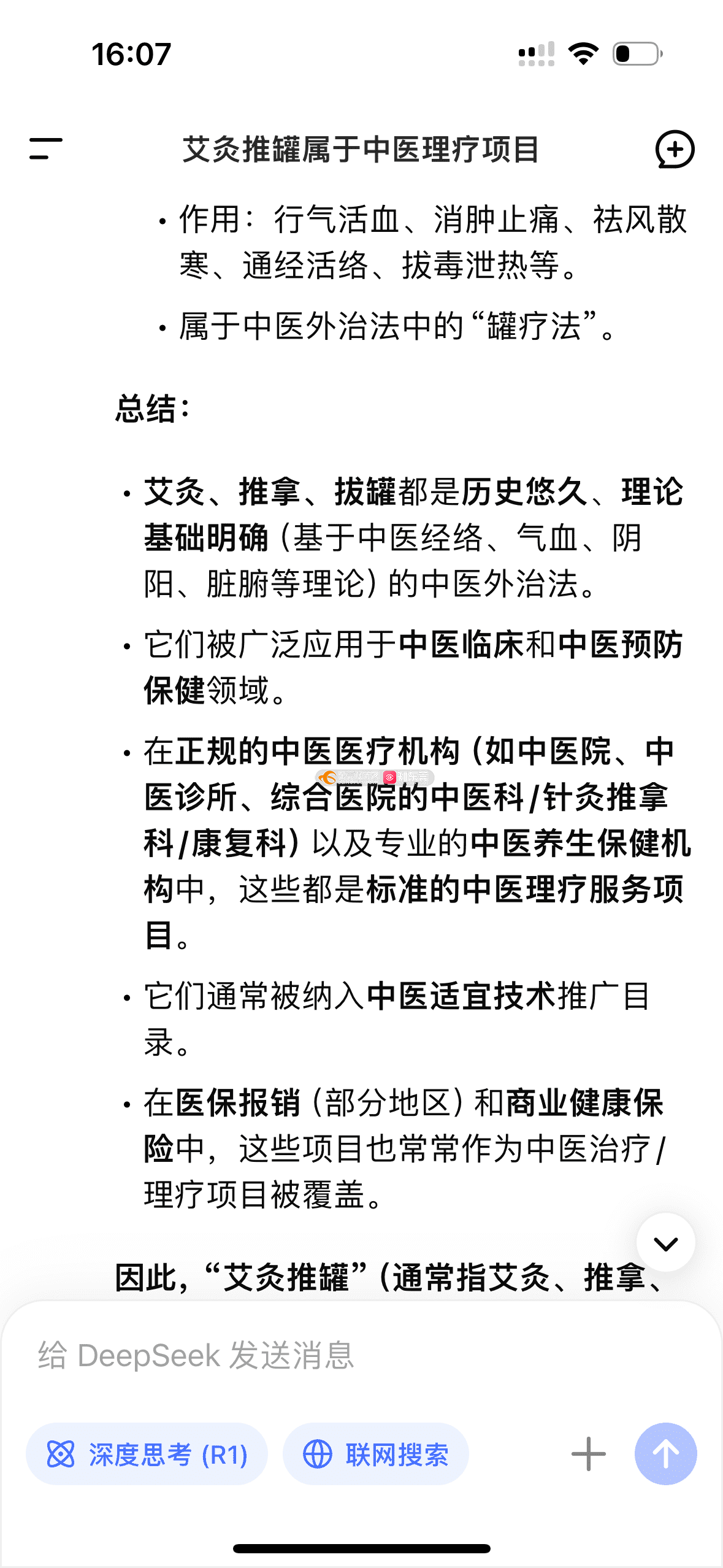This screenshot has height=1568, width=723.
Task: Focus the 给 DeepSeek 发送消息 input field
Action: pos(361,1356)
